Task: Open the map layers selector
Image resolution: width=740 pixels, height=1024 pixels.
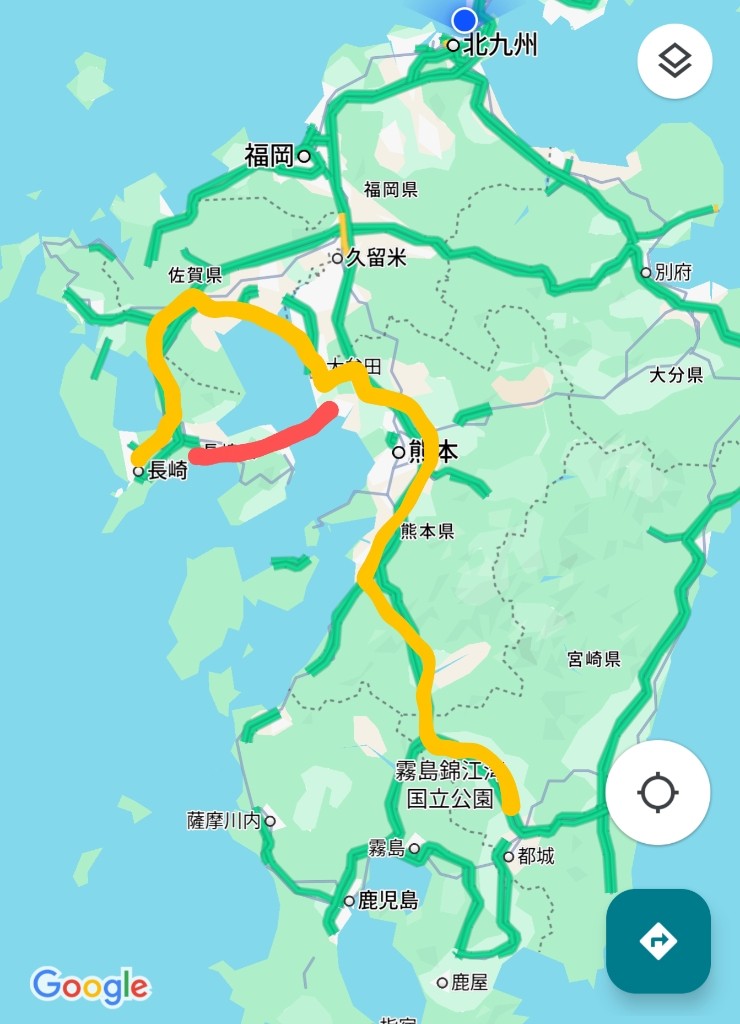Action: tap(674, 60)
